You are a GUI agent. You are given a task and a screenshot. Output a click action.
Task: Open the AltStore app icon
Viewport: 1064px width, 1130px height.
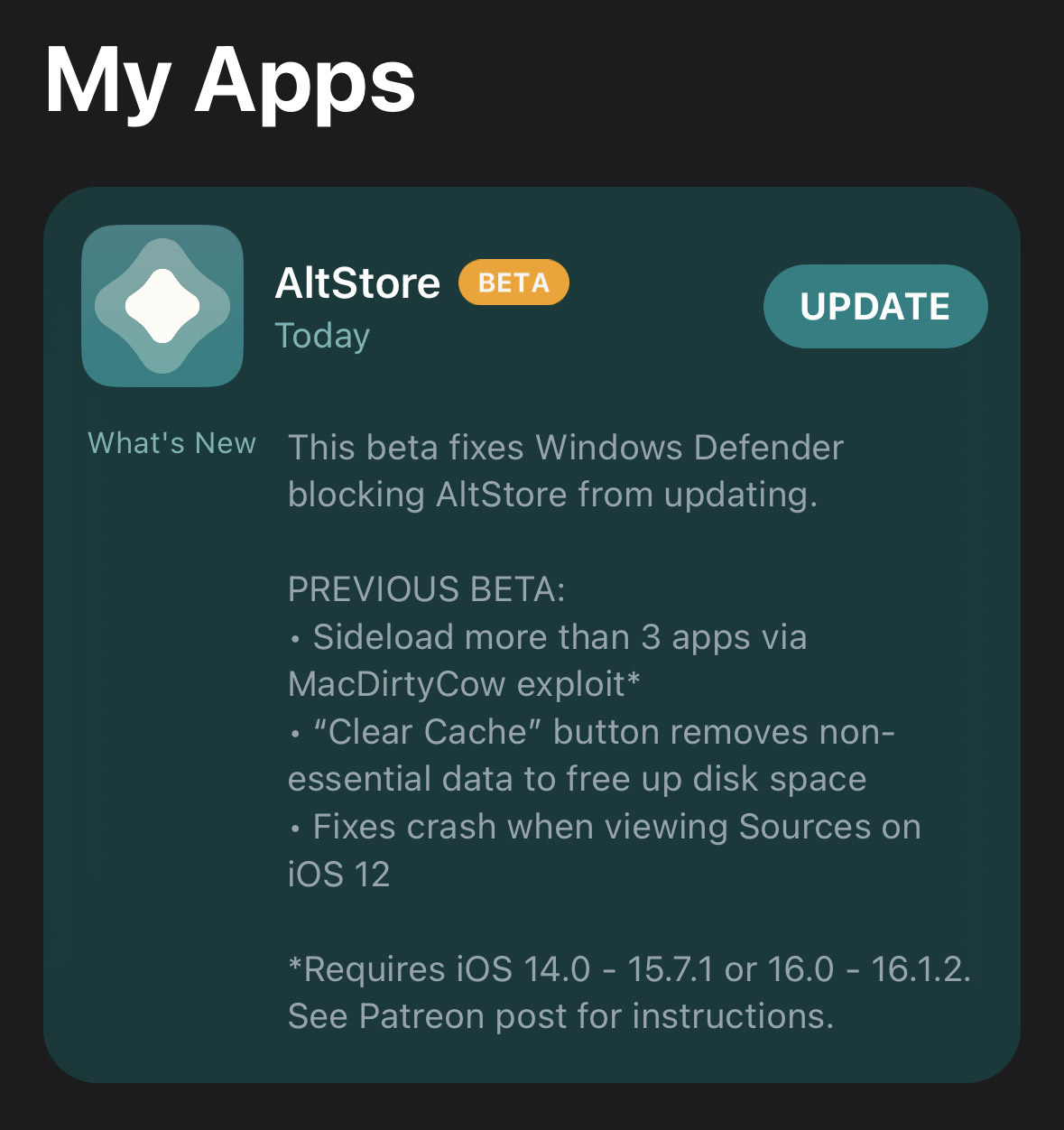[162, 306]
